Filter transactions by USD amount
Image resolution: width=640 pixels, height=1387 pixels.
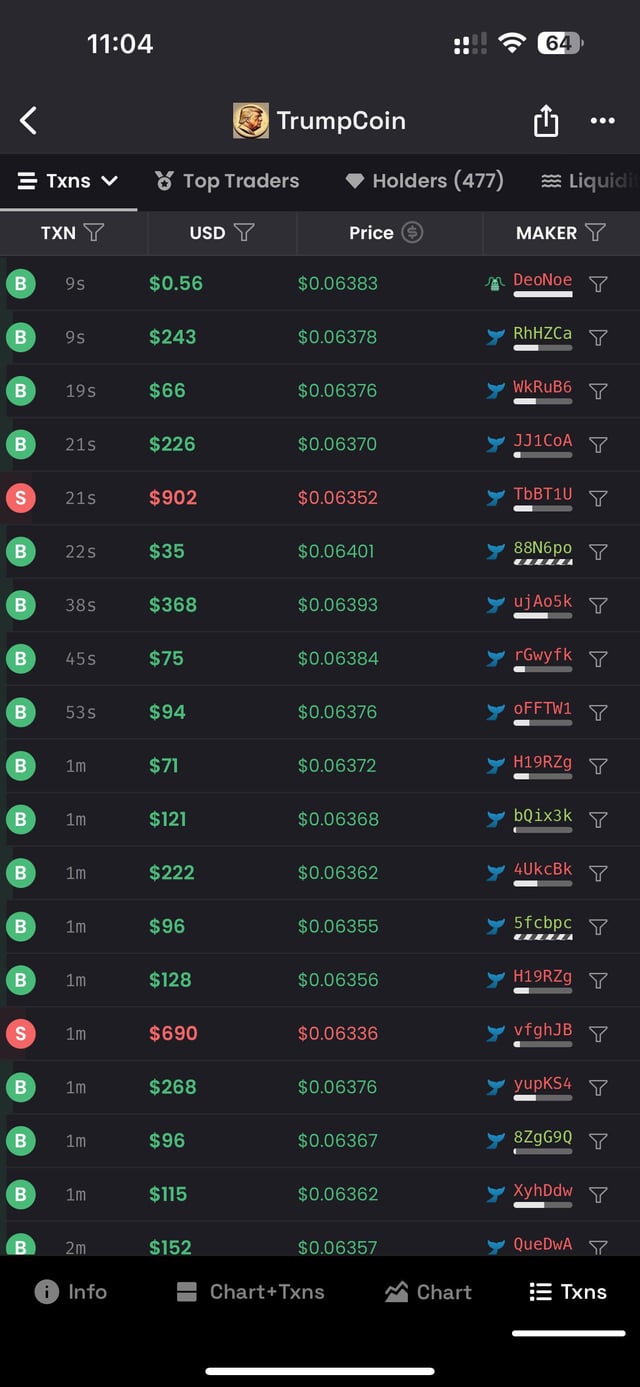click(x=244, y=233)
